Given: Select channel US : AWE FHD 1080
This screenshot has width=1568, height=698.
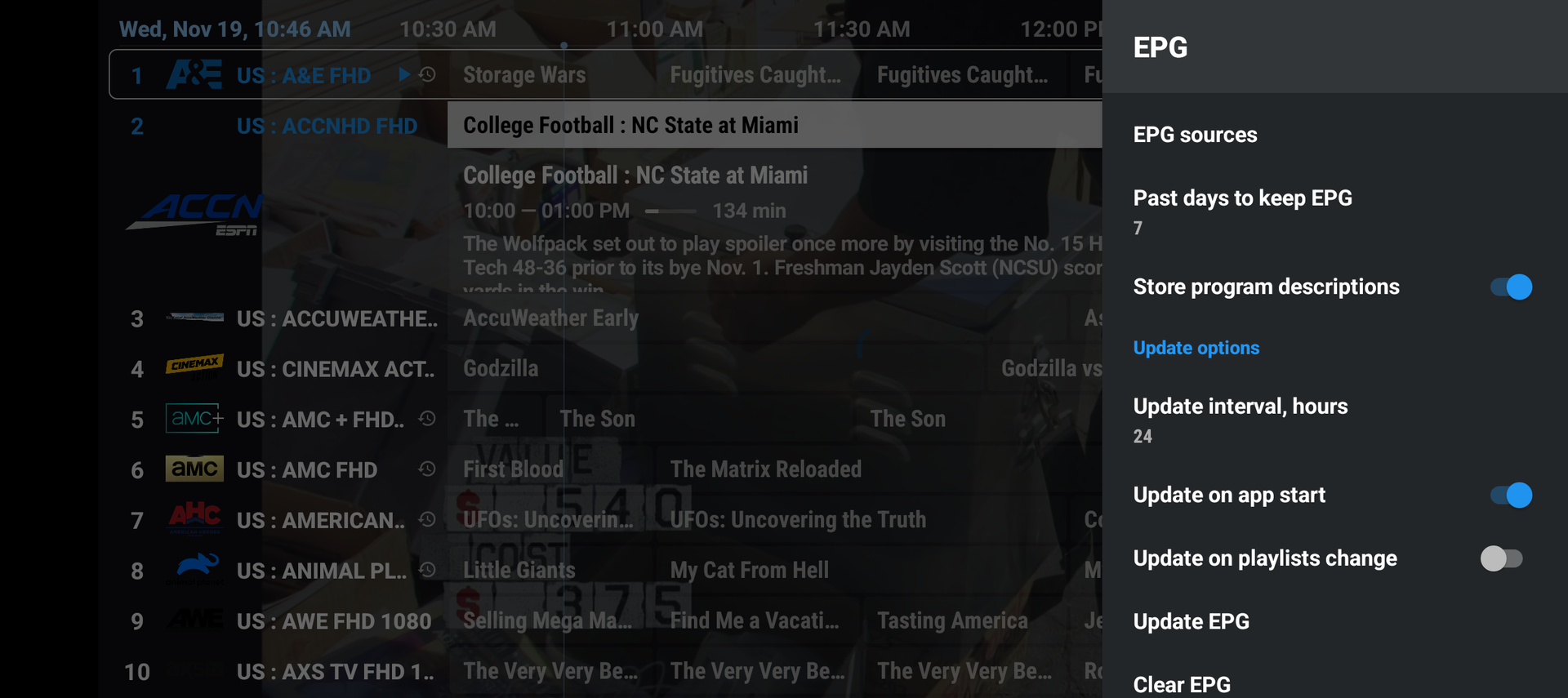Looking at the screenshot, I should 333,622.
